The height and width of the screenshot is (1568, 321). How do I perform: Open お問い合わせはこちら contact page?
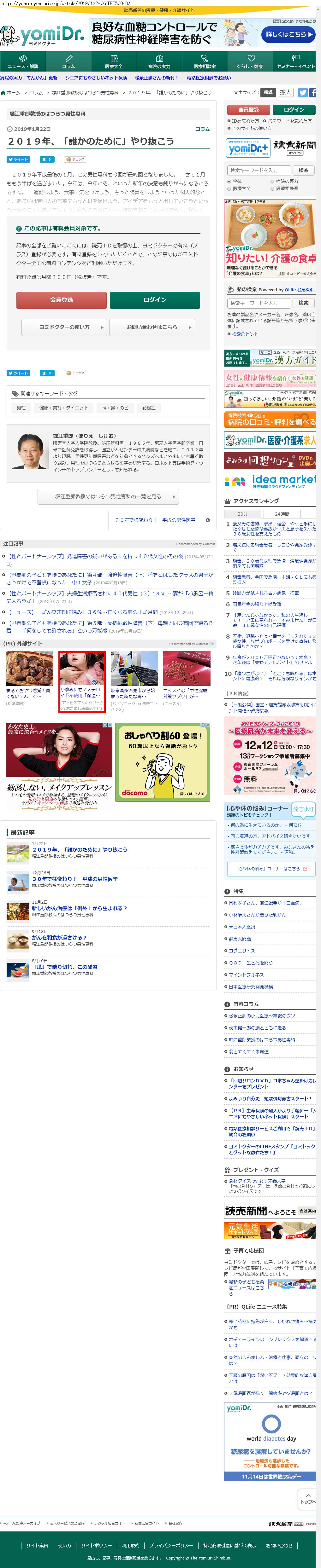coord(152,327)
